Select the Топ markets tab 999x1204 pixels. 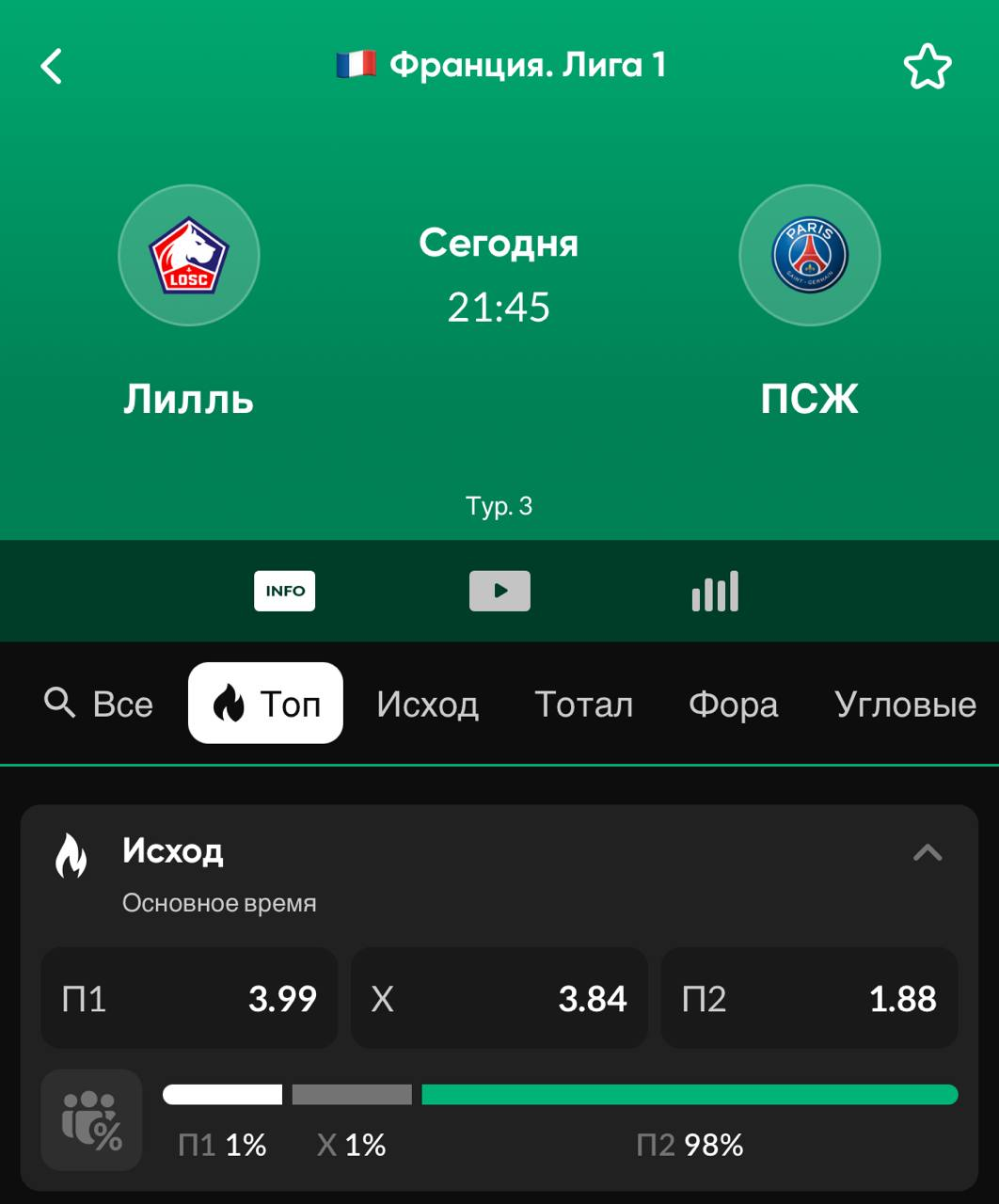click(x=265, y=704)
